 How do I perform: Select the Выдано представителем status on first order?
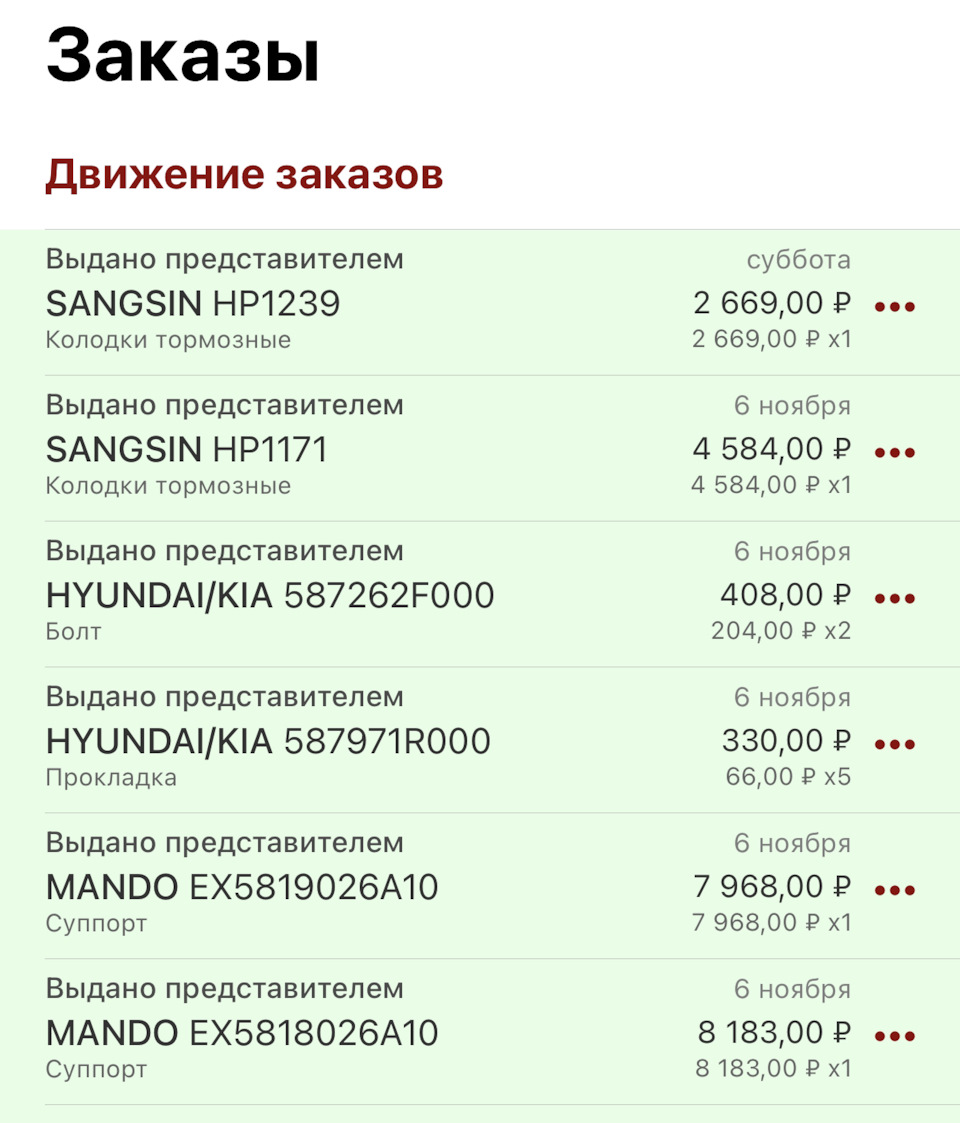(x=223, y=258)
